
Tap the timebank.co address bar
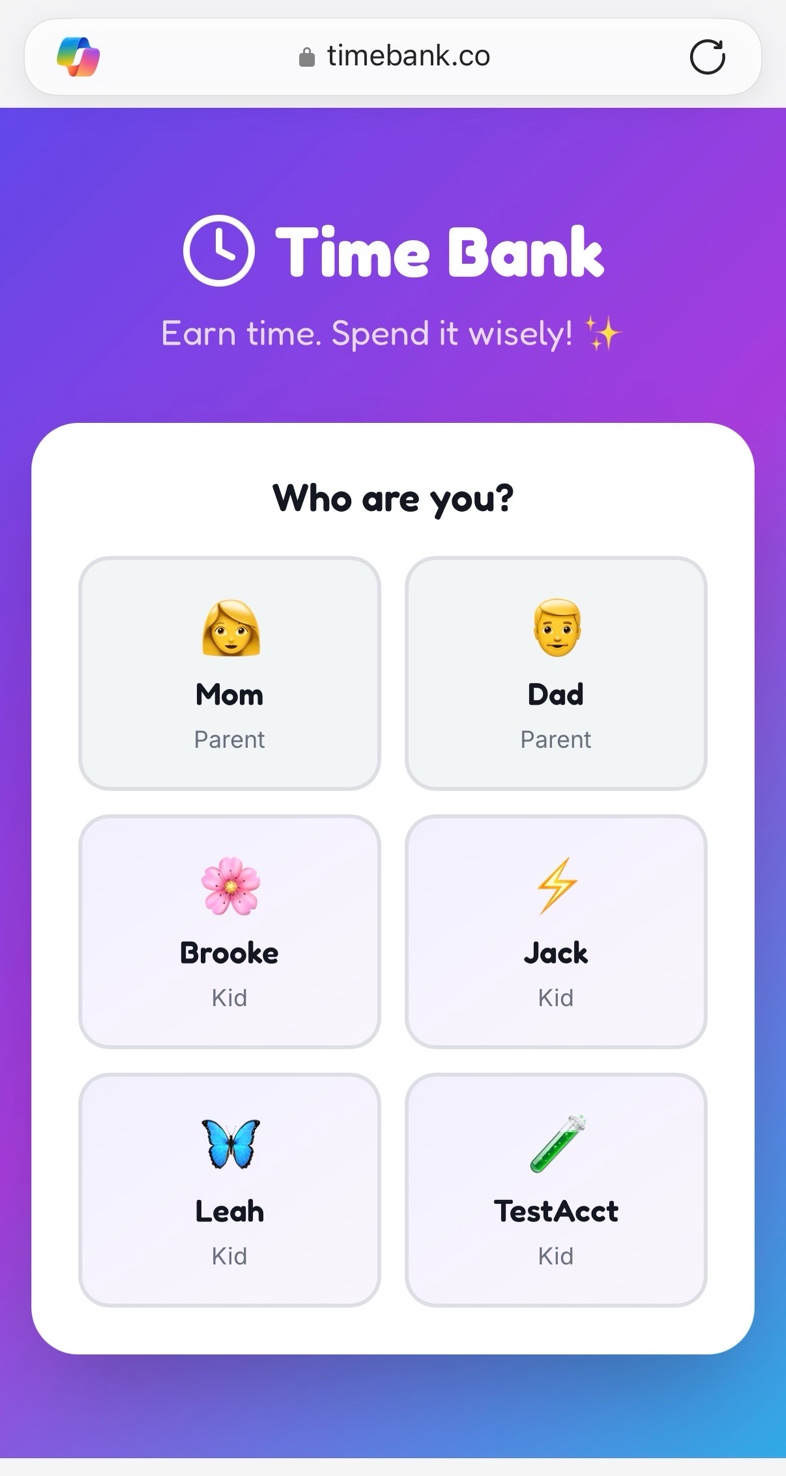click(x=394, y=57)
